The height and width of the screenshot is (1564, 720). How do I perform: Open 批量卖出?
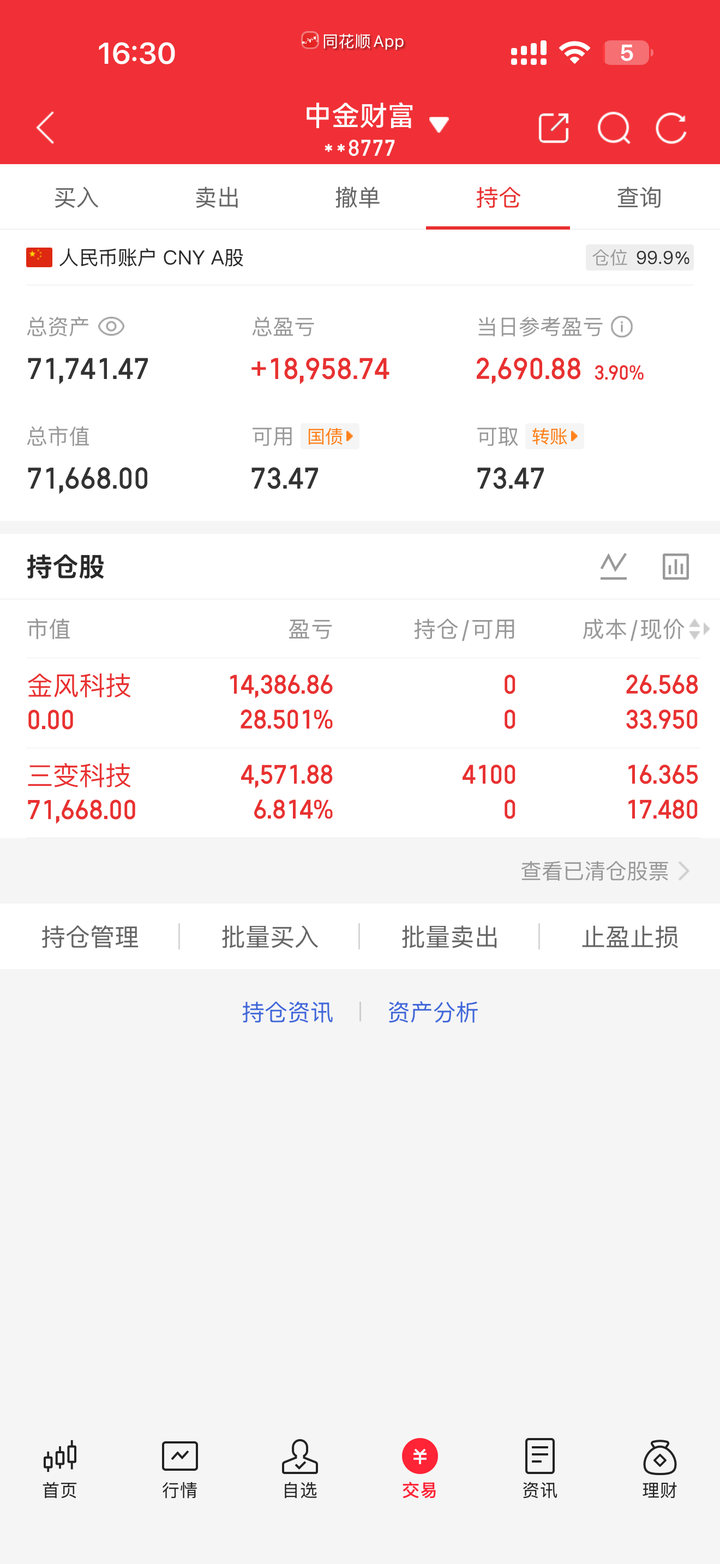[450, 937]
